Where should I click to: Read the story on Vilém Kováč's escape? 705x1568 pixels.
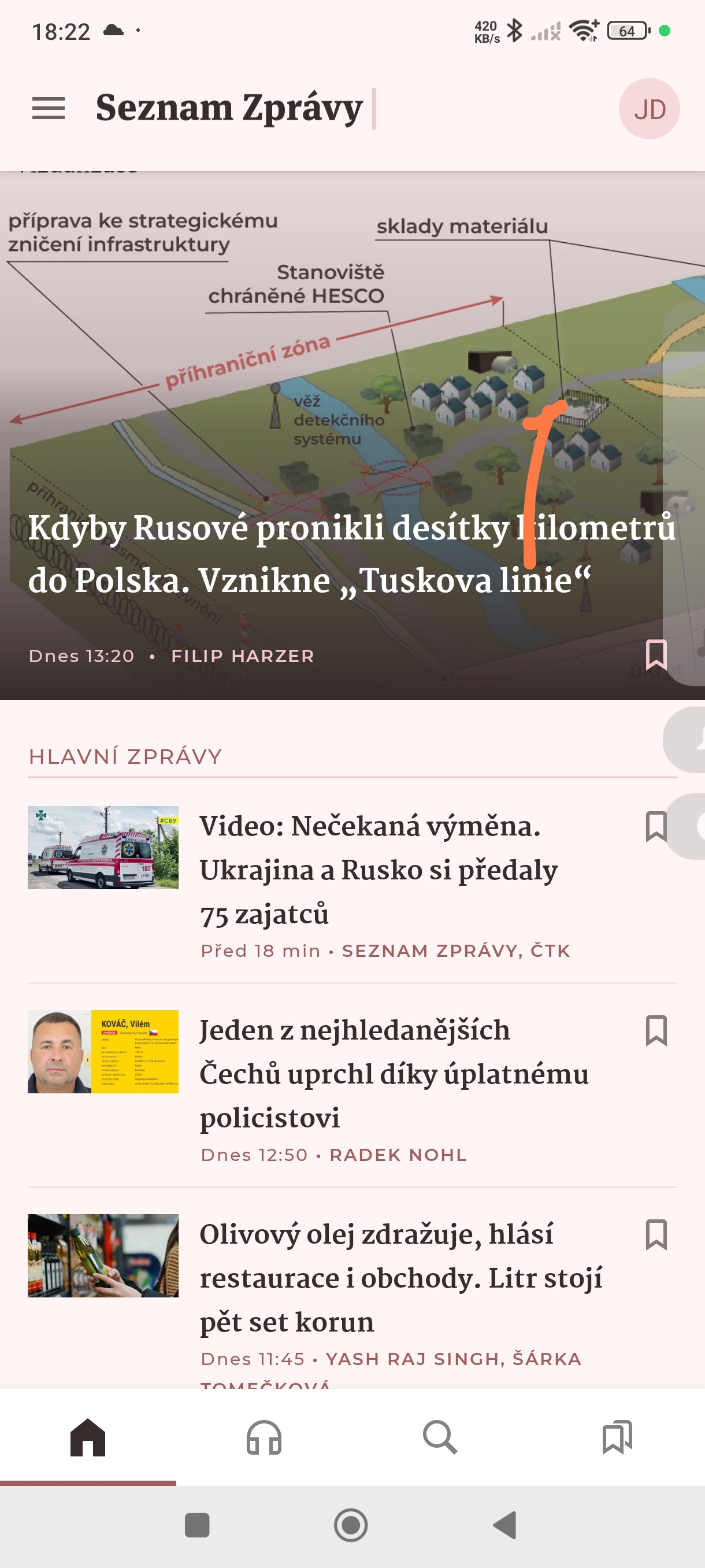tap(394, 1074)
